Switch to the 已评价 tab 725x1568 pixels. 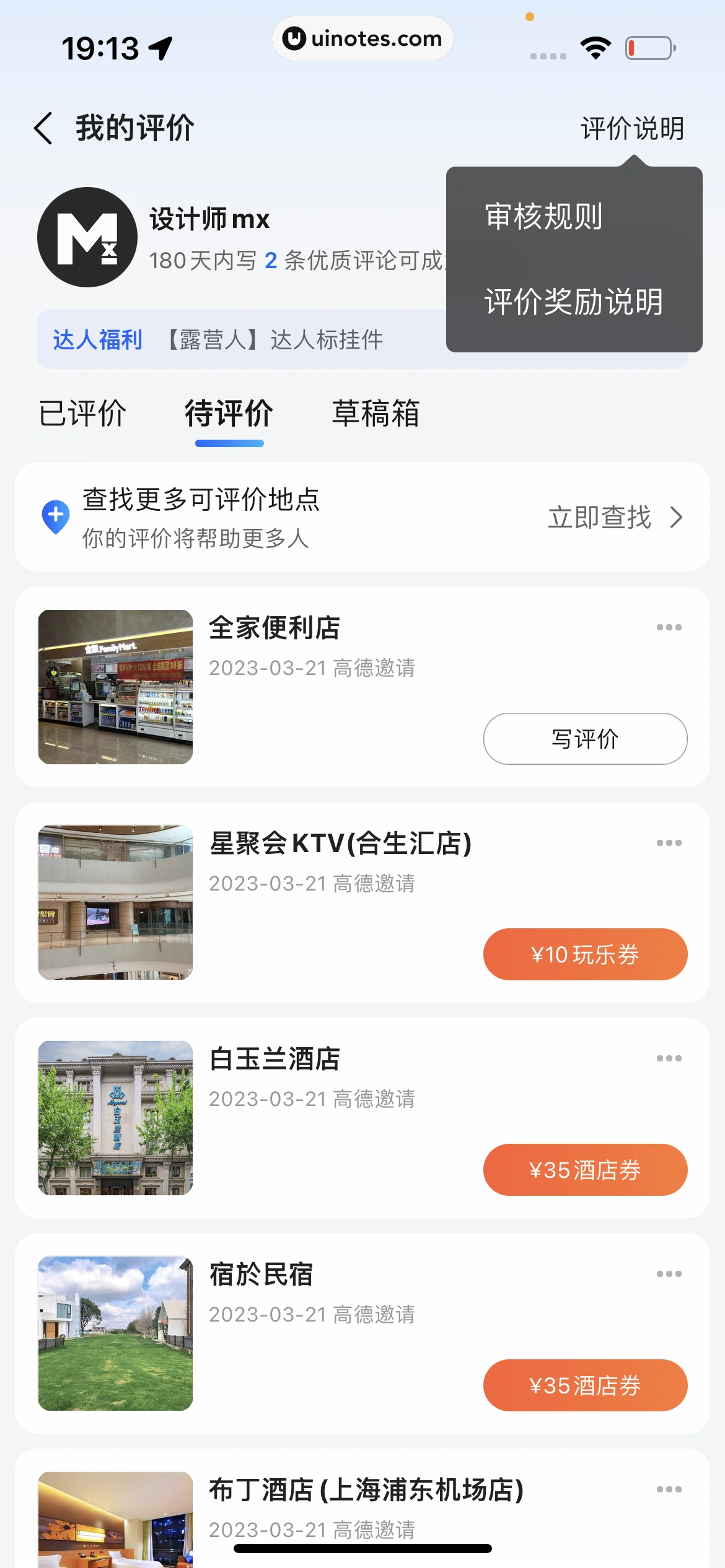tap(82, 414)
